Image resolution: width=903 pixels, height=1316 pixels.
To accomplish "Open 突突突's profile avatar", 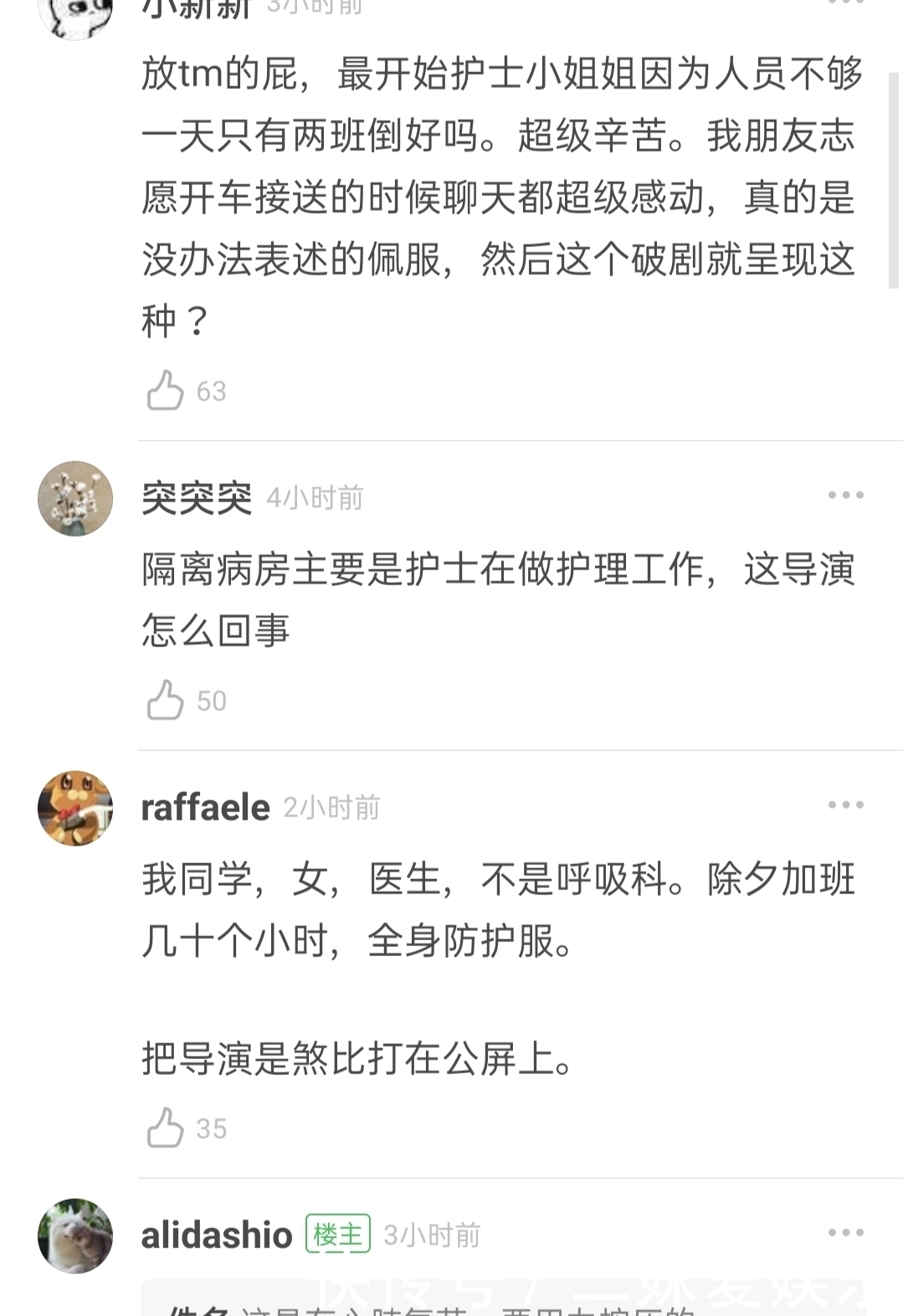I will (x=74, y=498).
